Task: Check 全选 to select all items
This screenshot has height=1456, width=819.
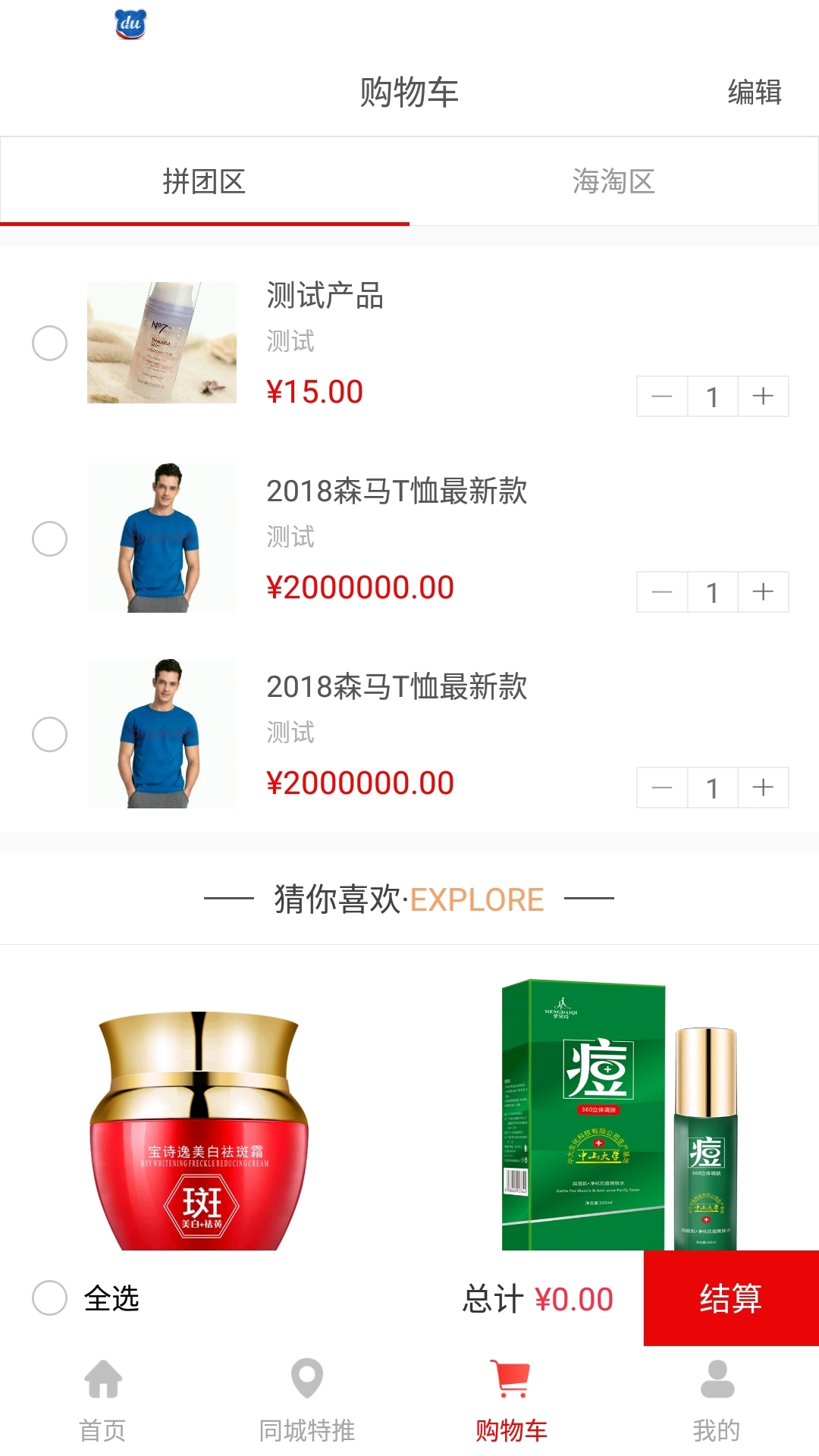Action: tap(50, 1298)
